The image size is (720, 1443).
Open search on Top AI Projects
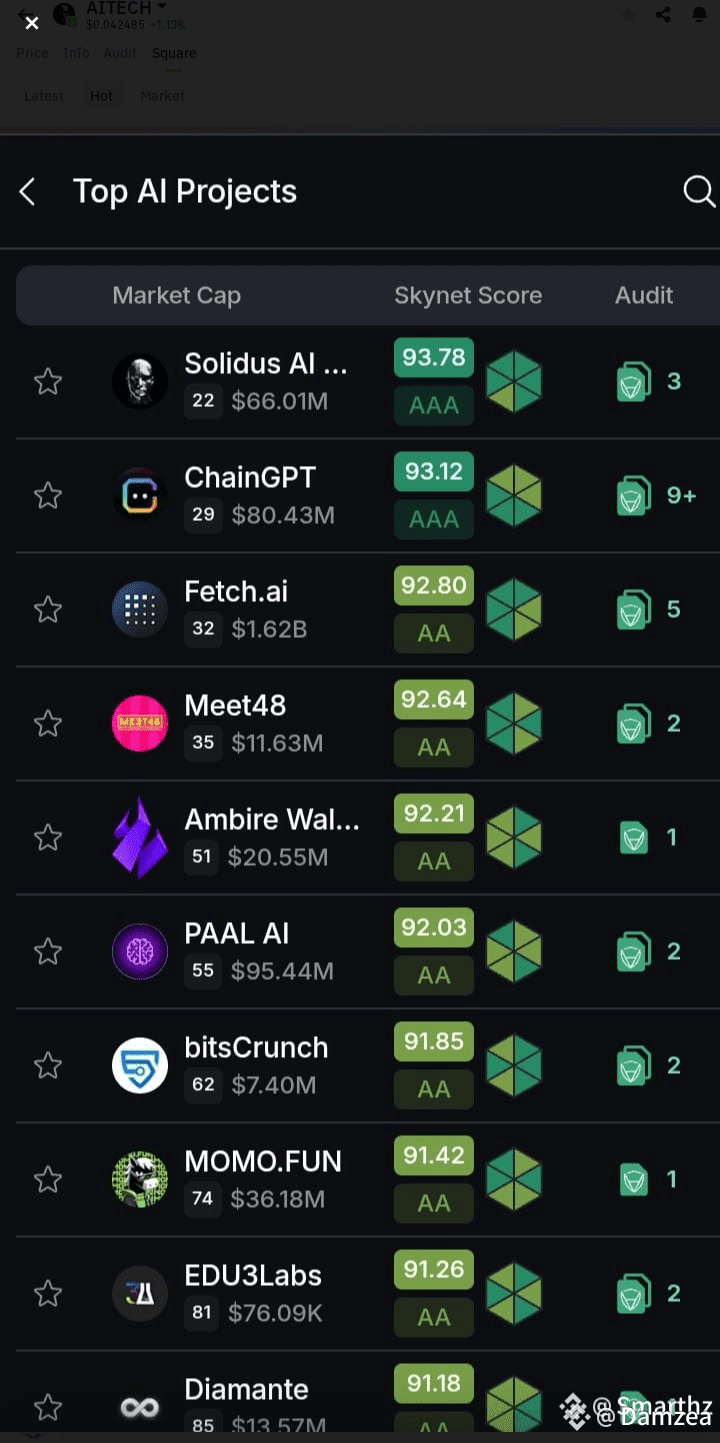(x=699, y=191)
